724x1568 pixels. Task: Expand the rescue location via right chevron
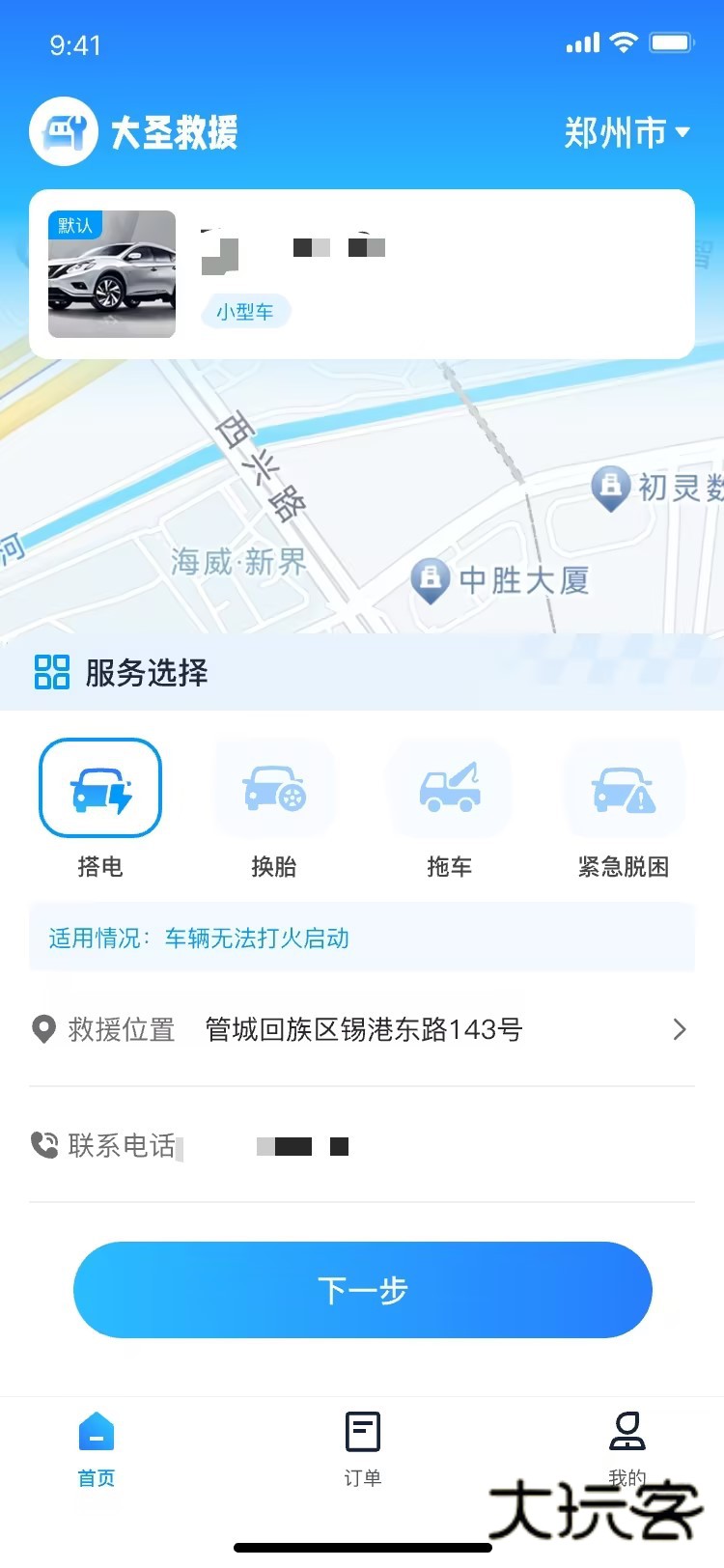click(680, 1029)
